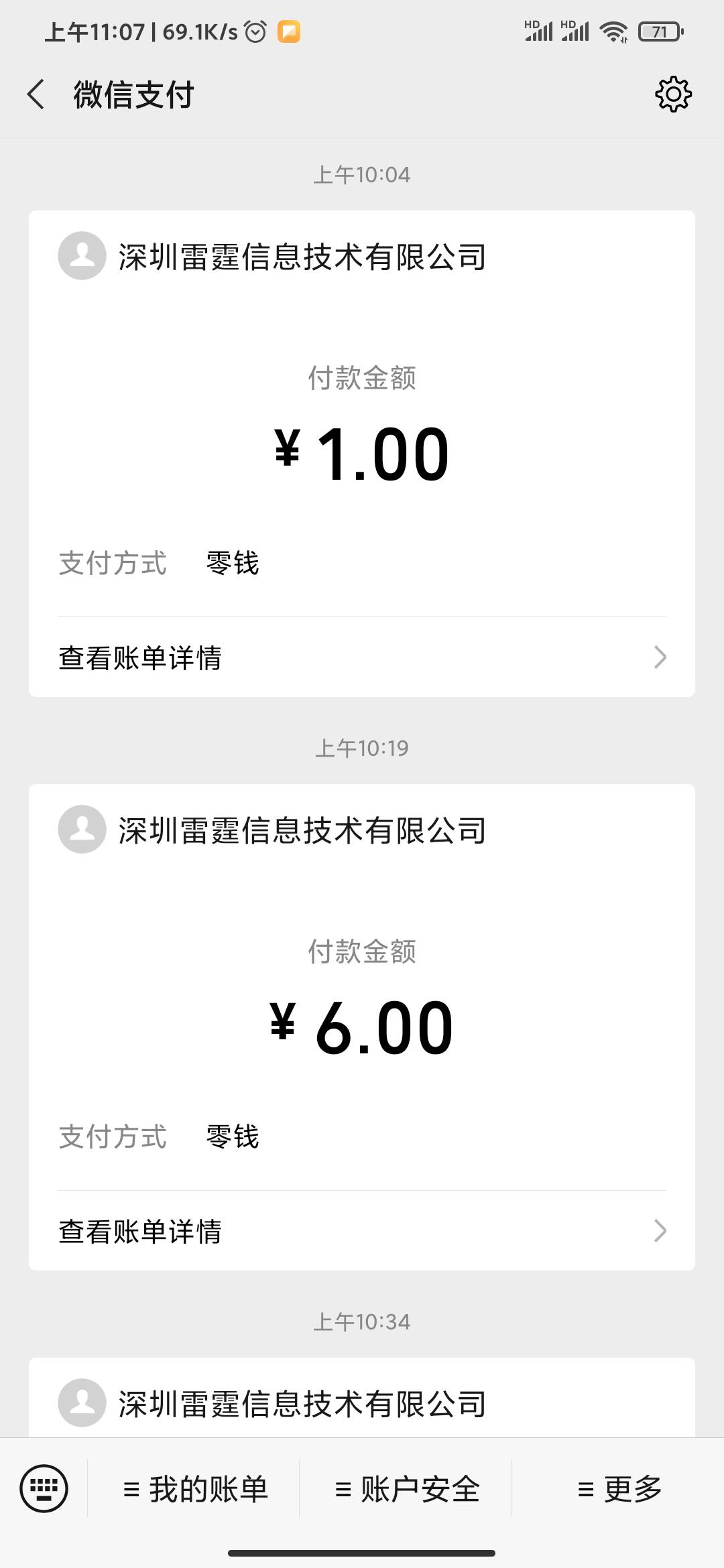Image resolution: width=724 pixels, height=1568 pixels.
Task: Open the settings gear icon
Action: 673,94
